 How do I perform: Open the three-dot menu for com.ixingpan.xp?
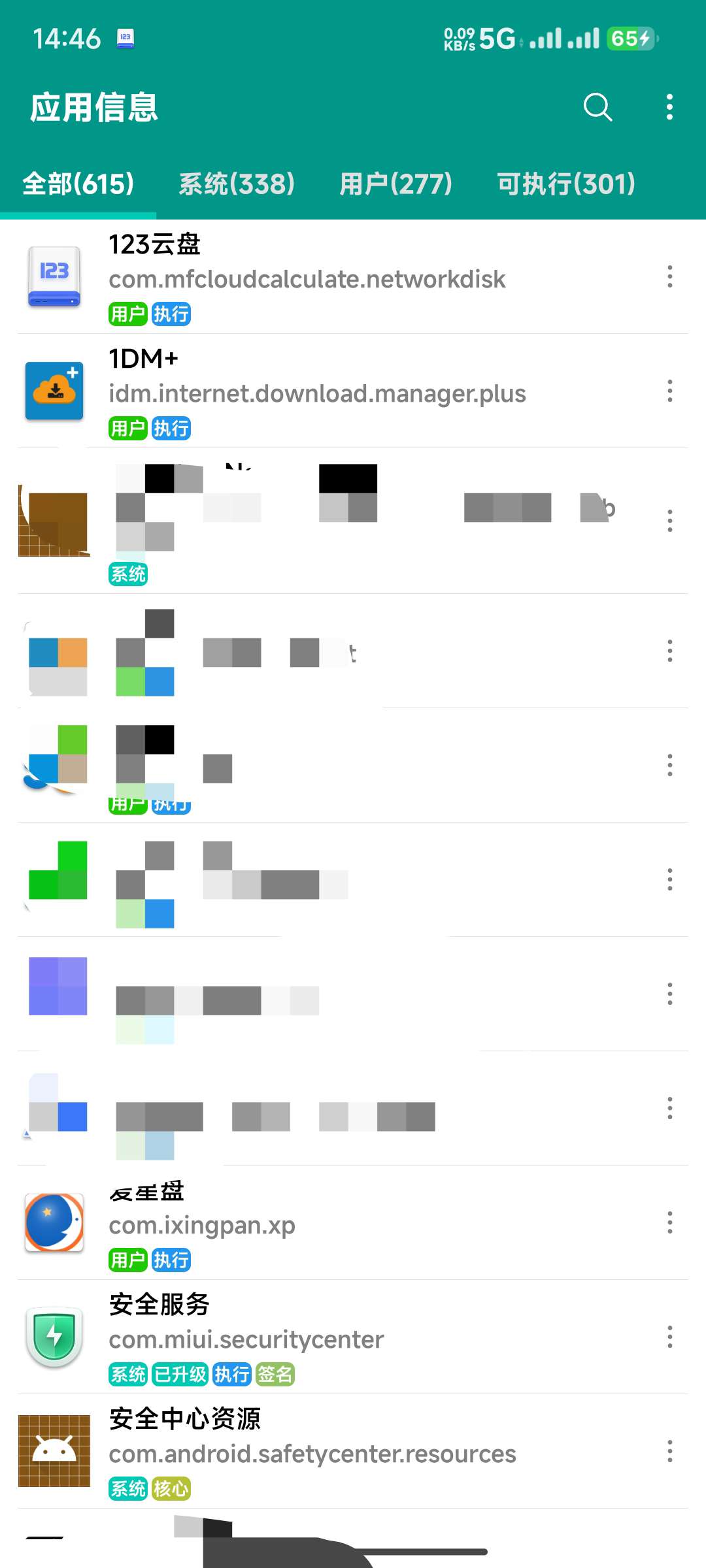(x=669, y=1223)
